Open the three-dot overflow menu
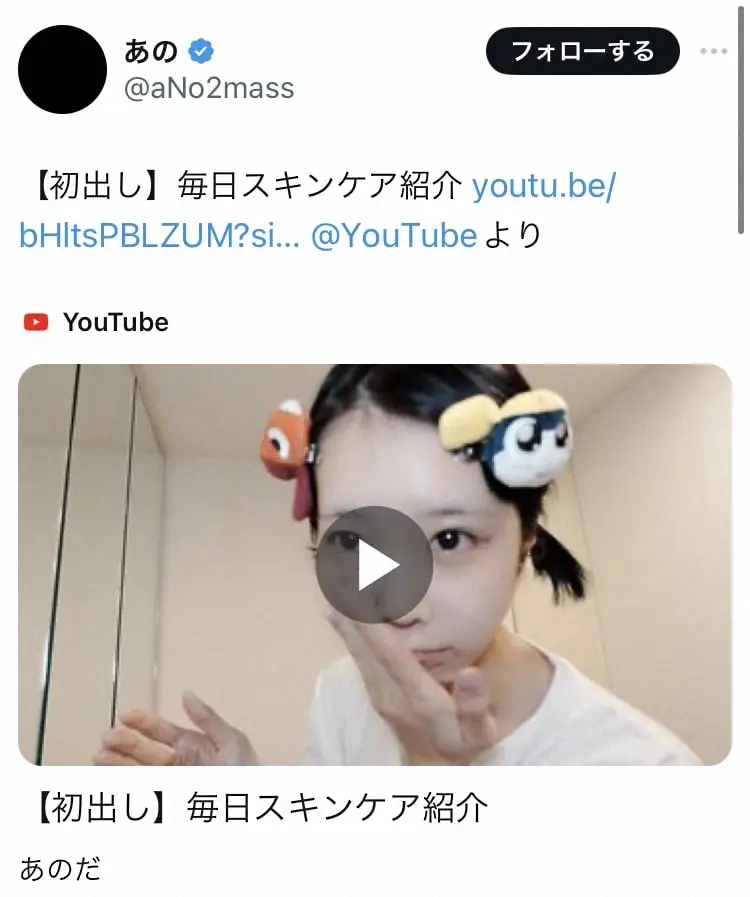This screenshot has height=897, width=750. click(x=714, y=52)
